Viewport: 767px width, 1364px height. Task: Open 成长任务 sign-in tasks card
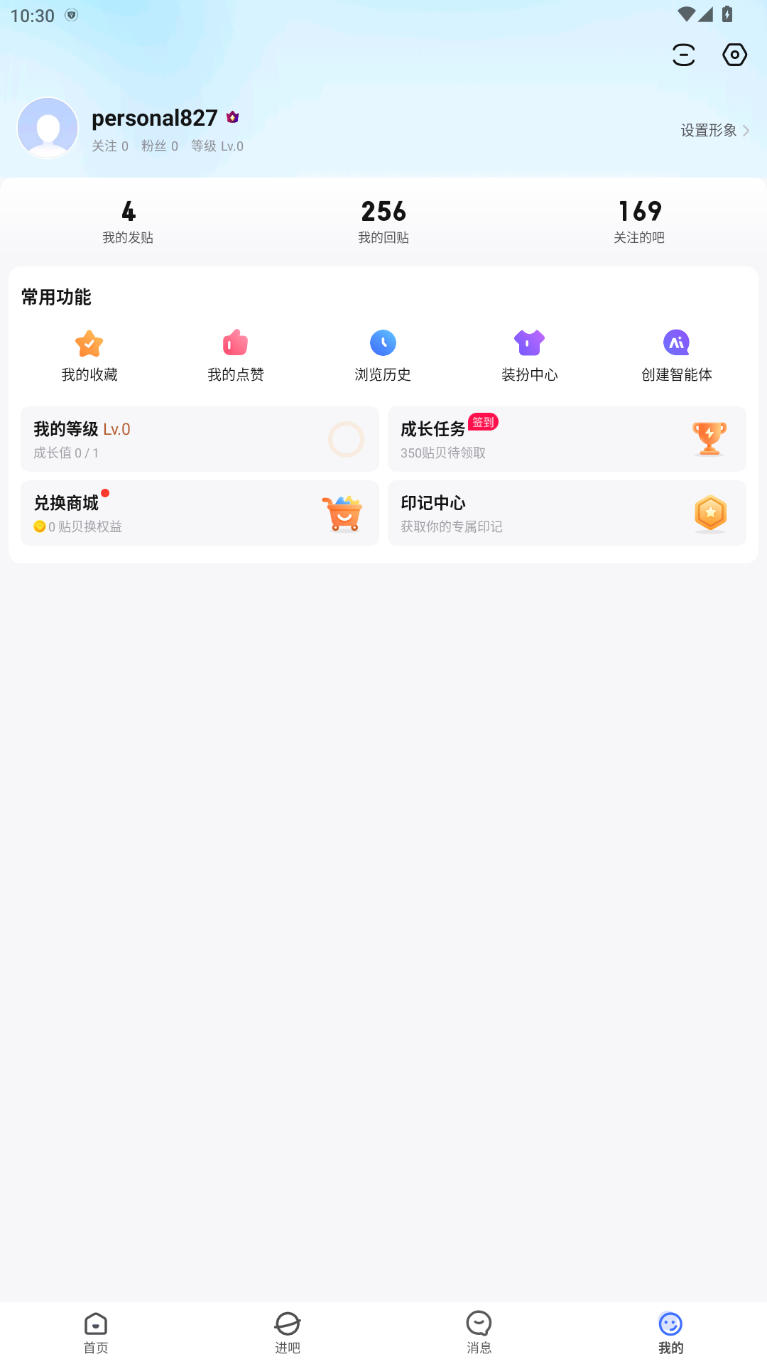tap(567, 439)
